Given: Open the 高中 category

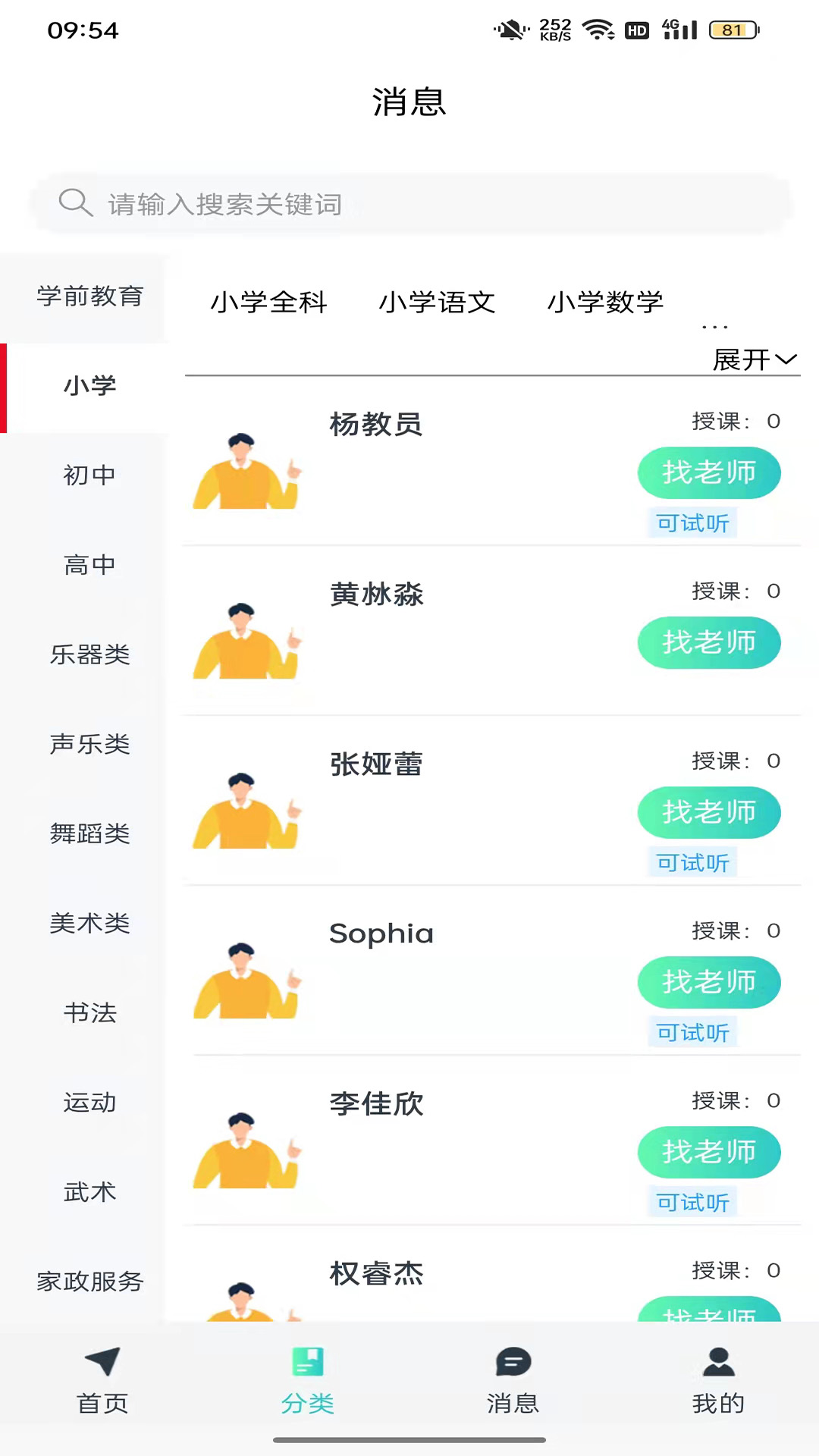Looking at the screenshot, I should 89,565.
